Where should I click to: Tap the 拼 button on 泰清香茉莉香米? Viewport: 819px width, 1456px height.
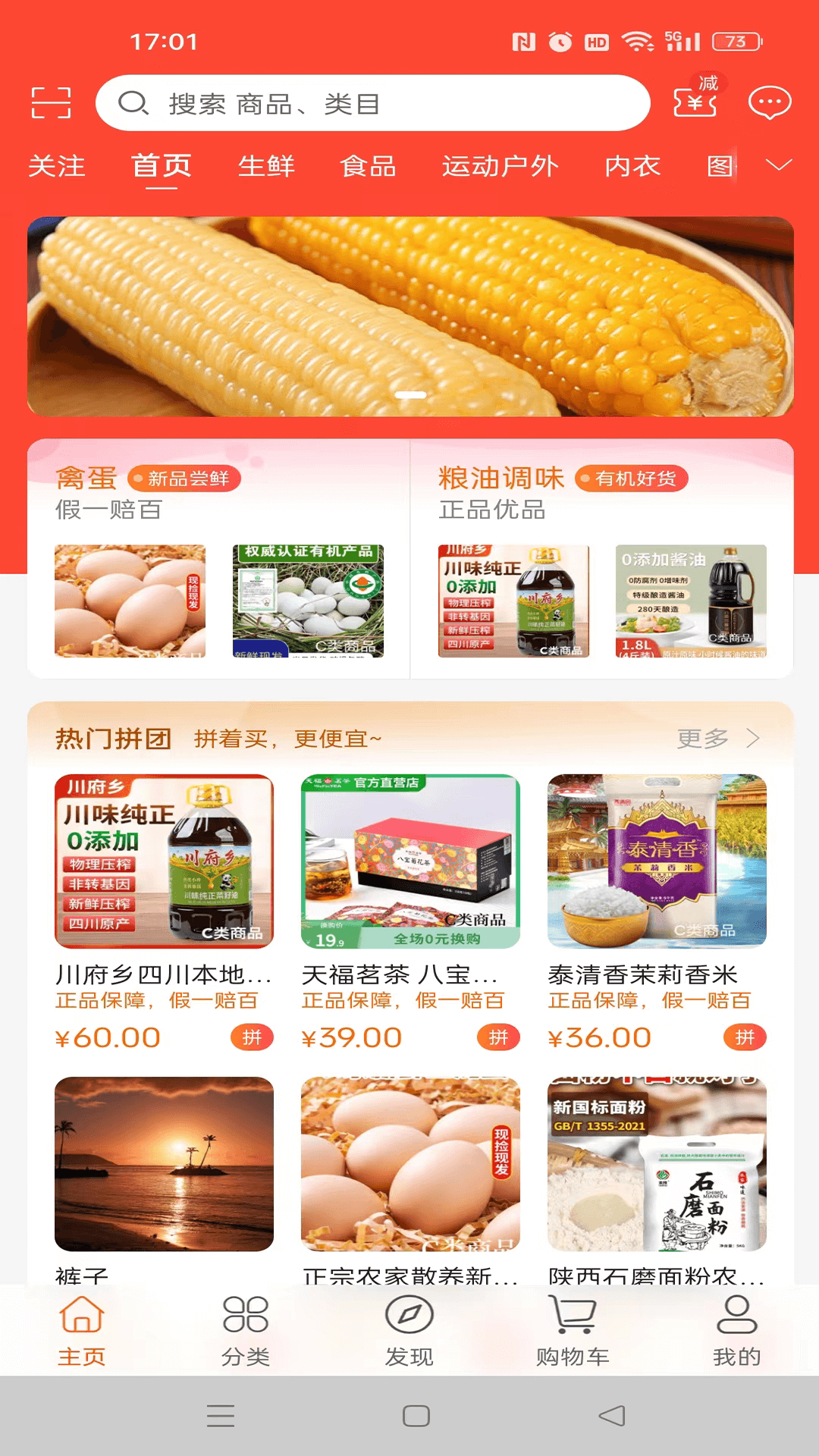[x=744, y=1037]
